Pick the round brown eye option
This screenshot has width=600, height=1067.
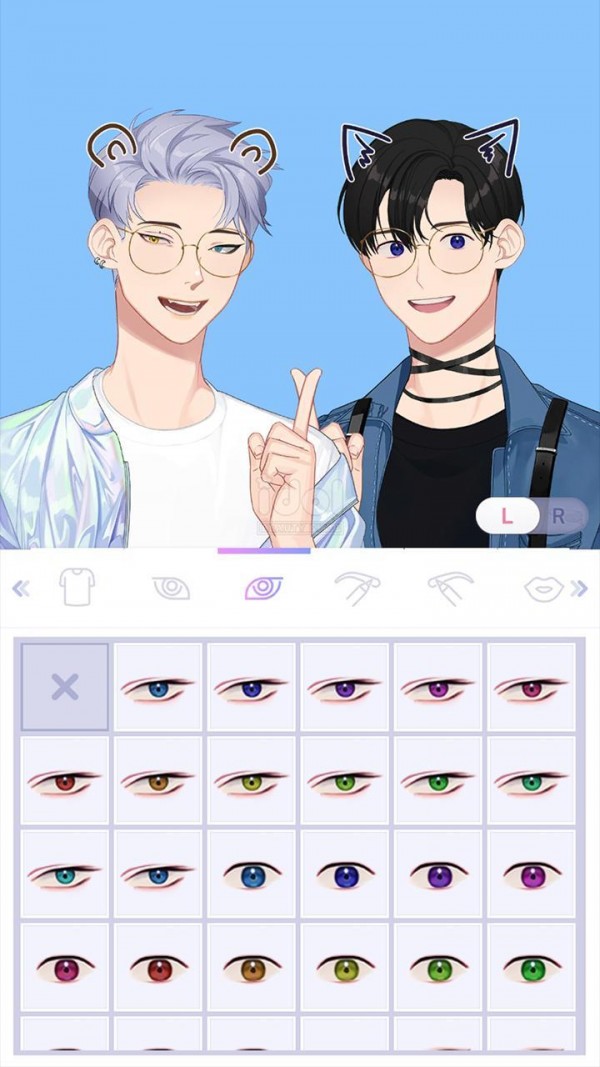click(x=252, y=968)
